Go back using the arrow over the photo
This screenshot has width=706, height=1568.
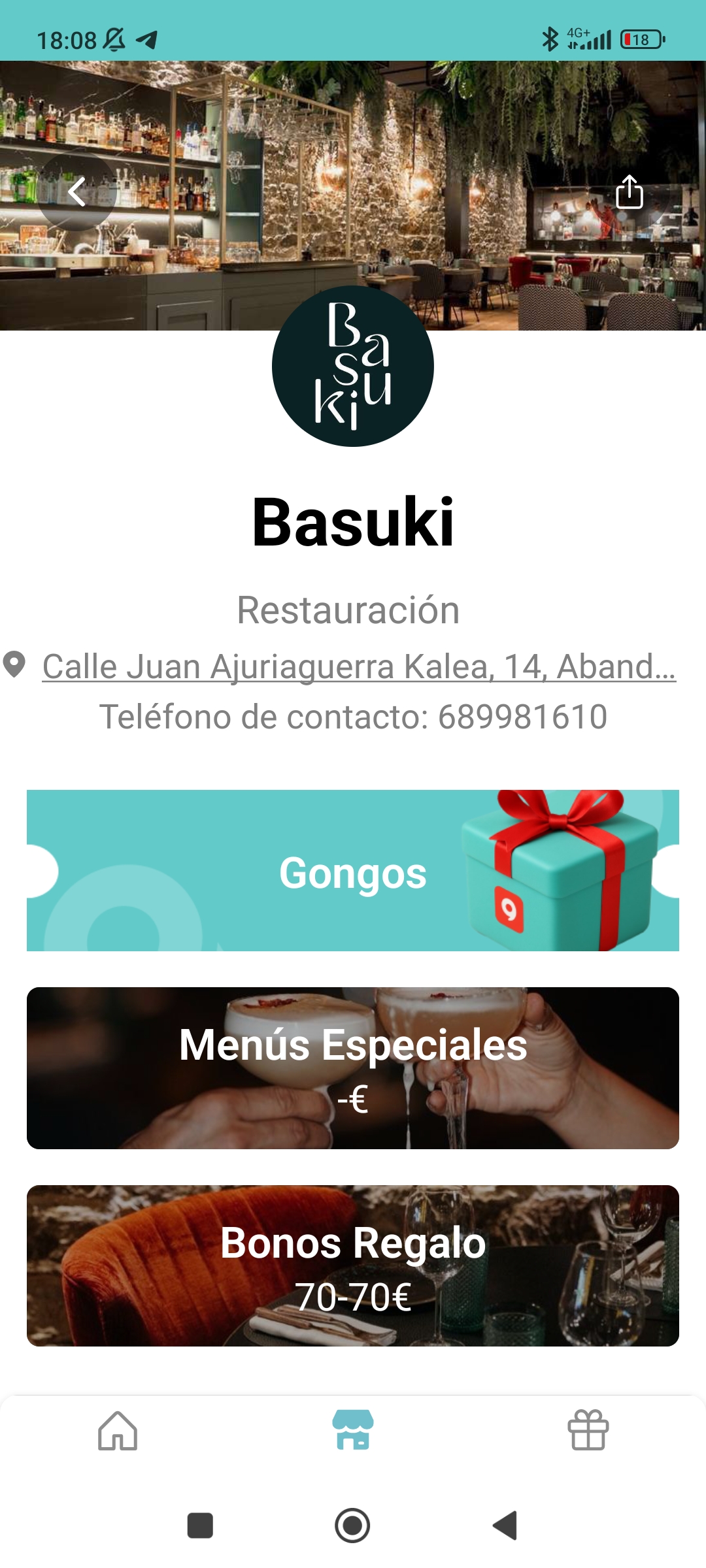click(x=77, y=192)
